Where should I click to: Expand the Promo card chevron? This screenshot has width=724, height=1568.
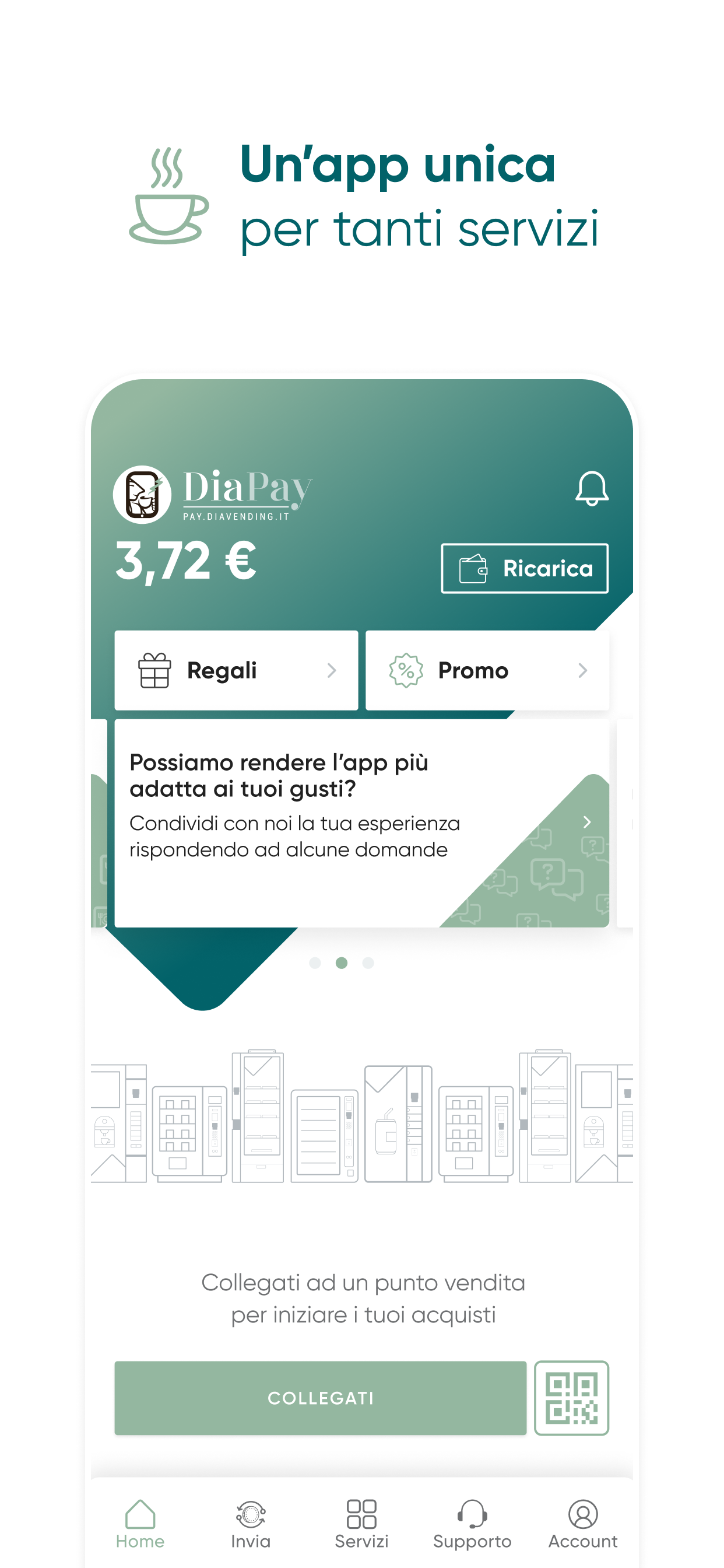(584, 670)
